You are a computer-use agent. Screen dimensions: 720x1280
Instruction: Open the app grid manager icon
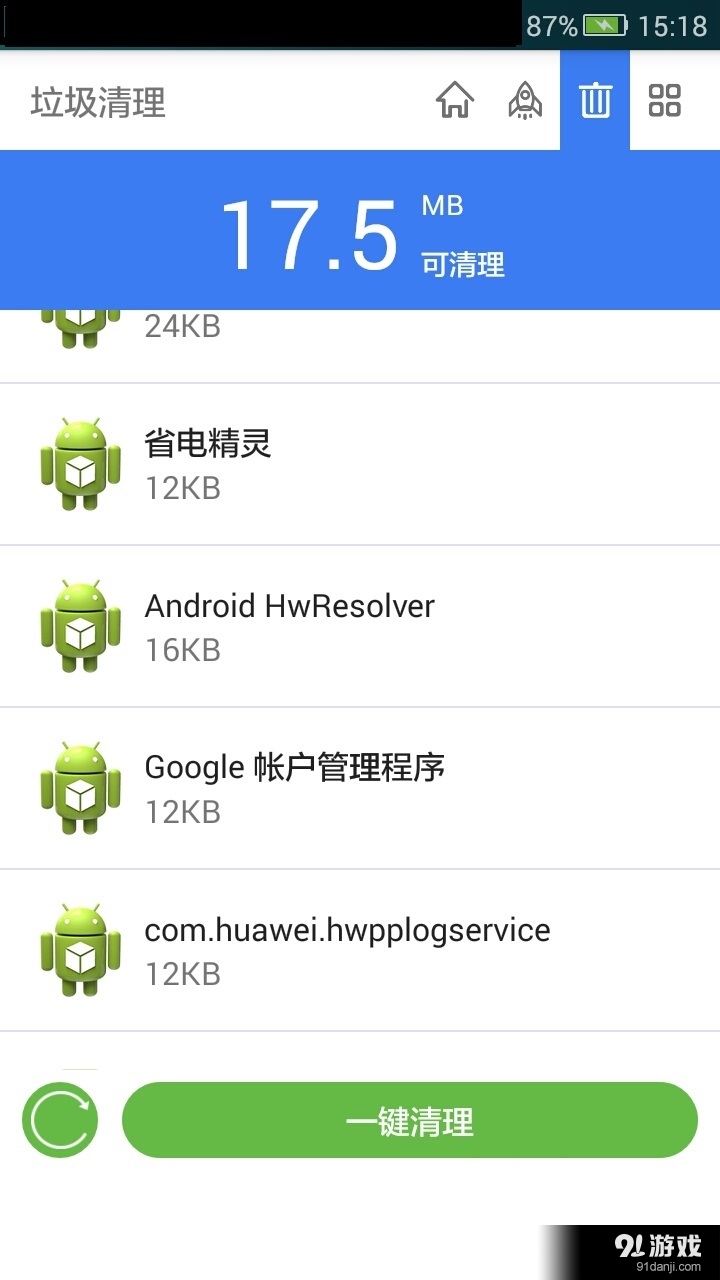pyautogui.click(x=663, y=100)
